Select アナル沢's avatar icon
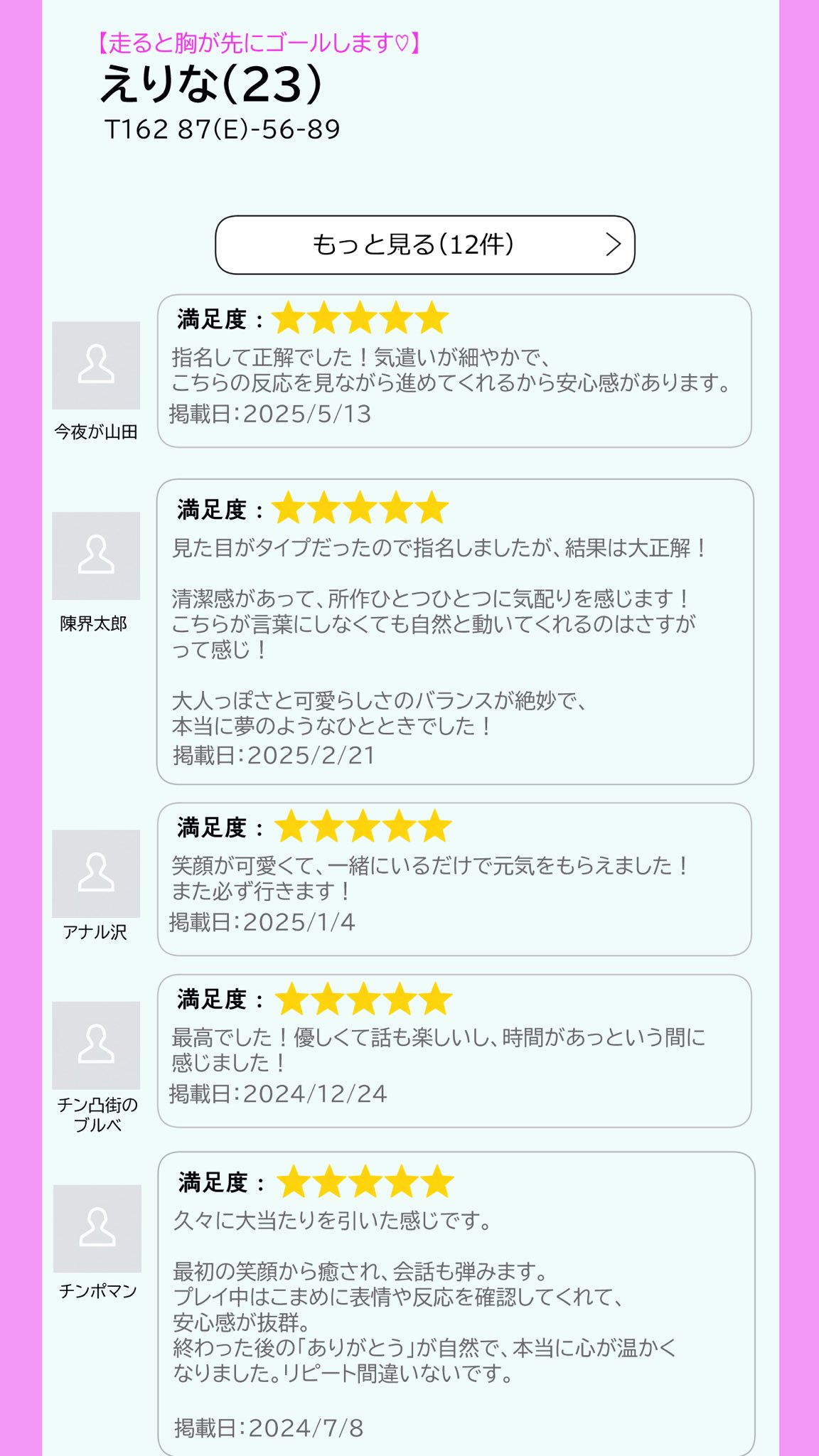The height and width of the screenshot is (1456, 819). tap(95, 873)
